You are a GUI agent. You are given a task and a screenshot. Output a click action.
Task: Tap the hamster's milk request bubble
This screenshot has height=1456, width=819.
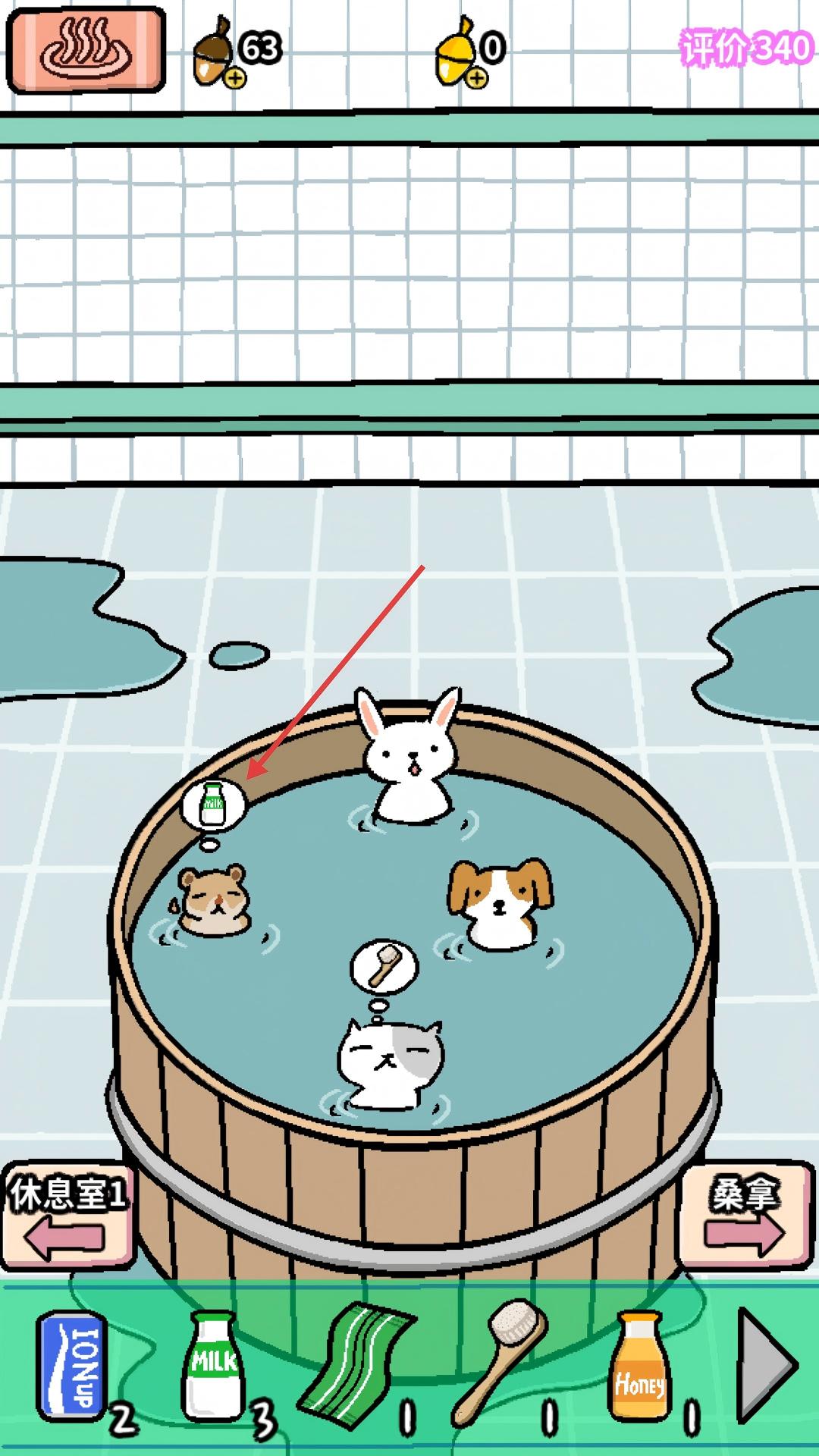(214, 805)
